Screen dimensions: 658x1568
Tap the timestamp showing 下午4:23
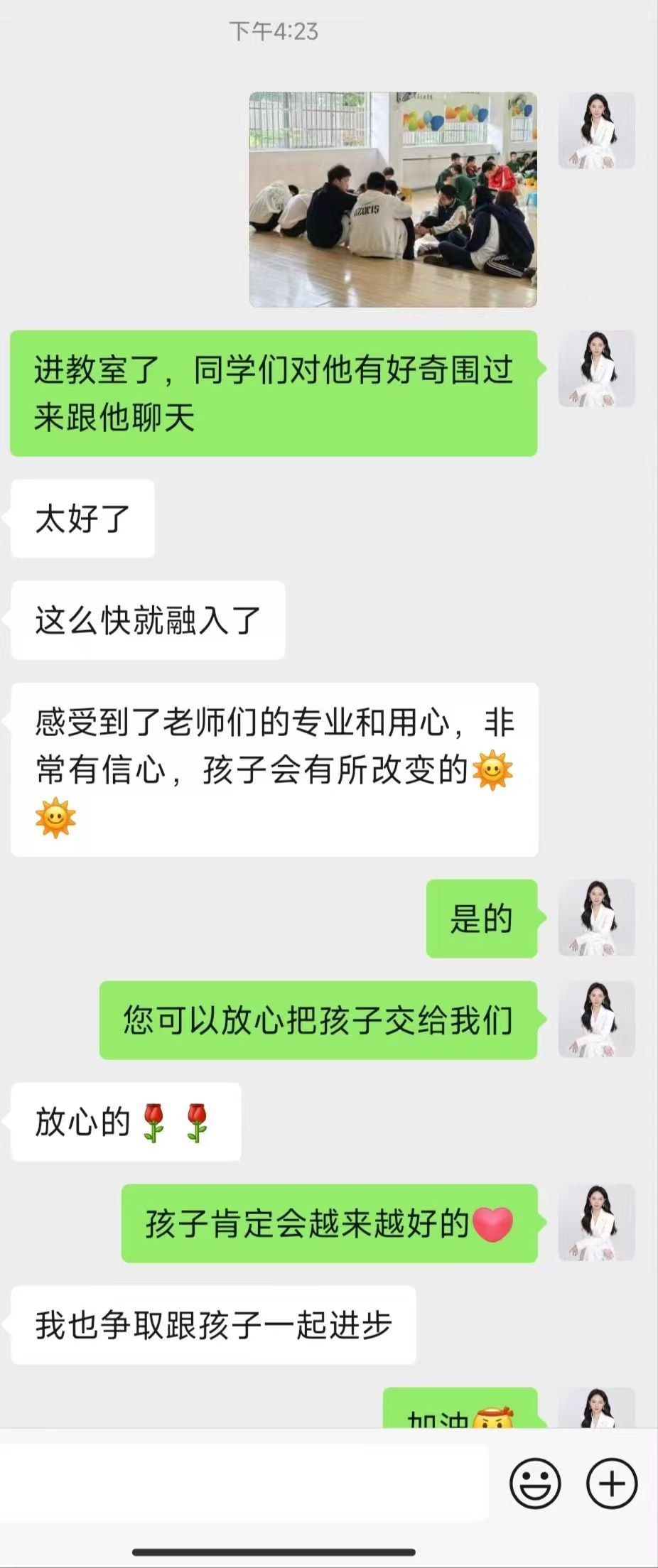(274, 31)
